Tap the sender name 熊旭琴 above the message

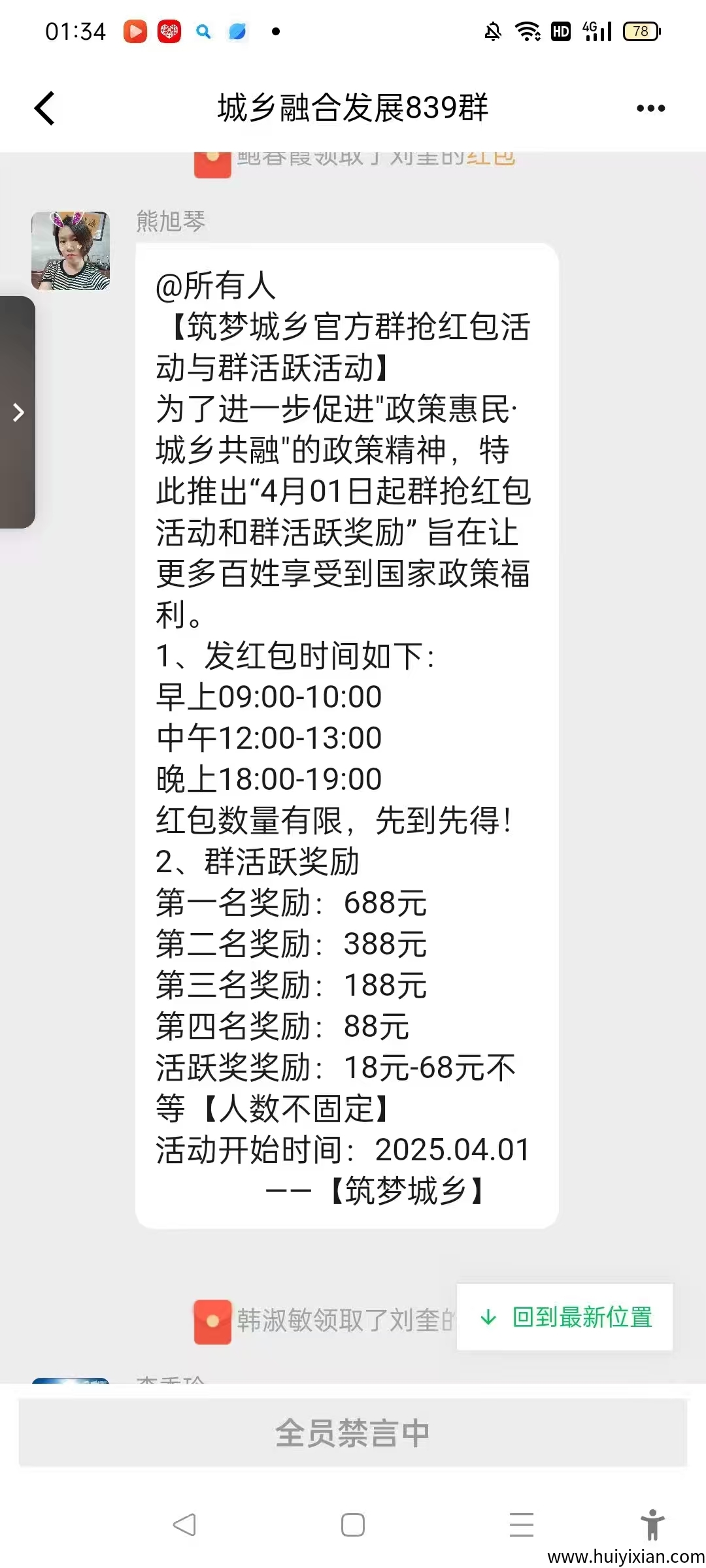(x=171, y=222)
